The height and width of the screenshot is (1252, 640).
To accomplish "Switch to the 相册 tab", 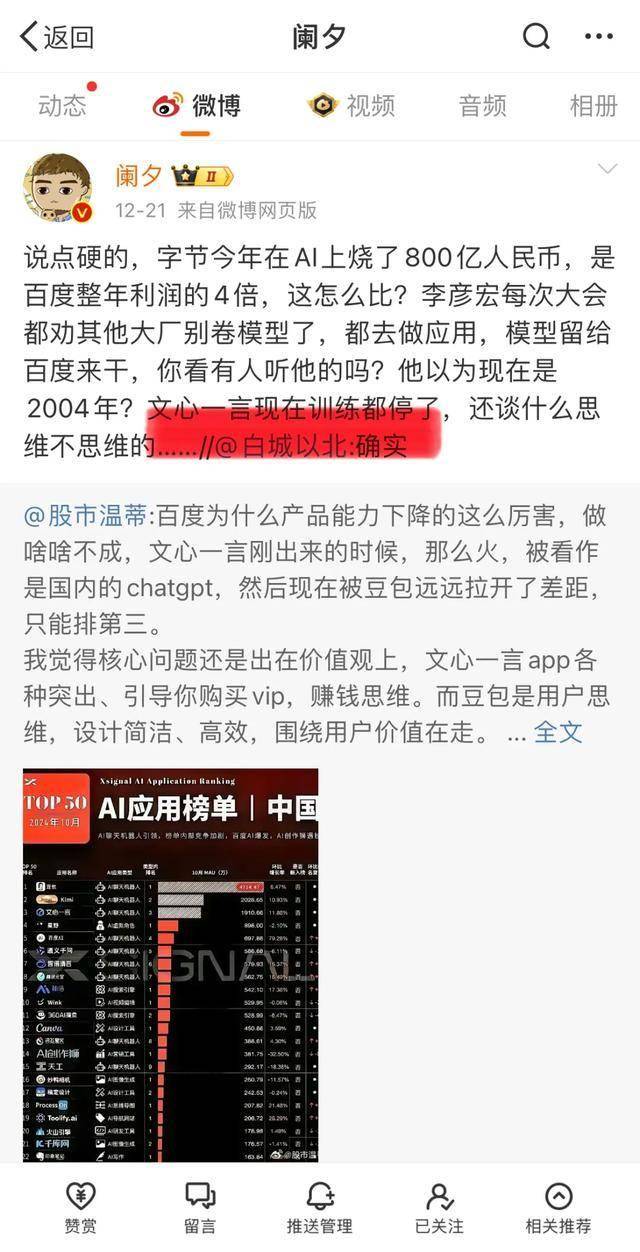I will tap(593, 105).
